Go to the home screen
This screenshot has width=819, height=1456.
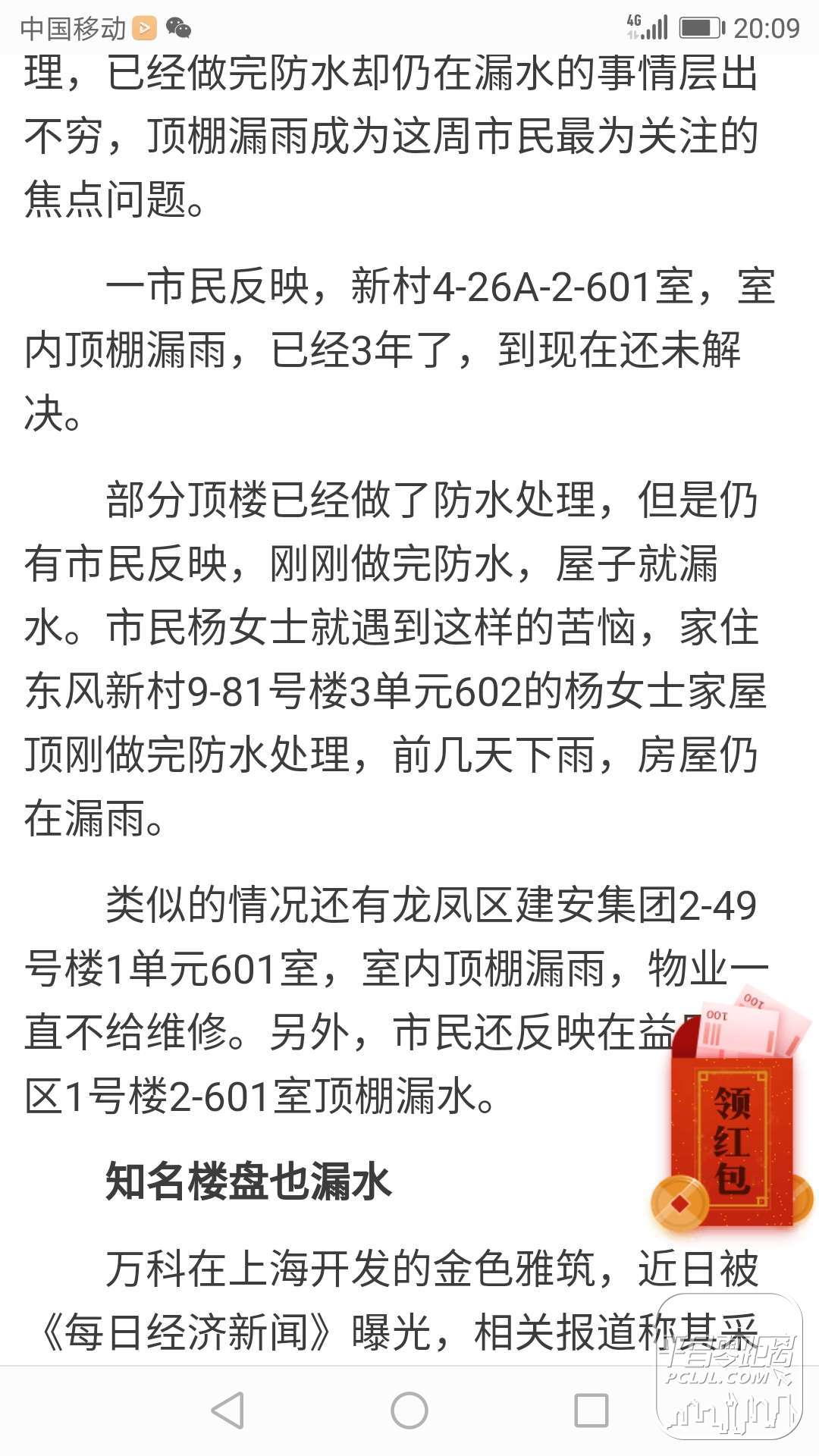coord(409,1410)
